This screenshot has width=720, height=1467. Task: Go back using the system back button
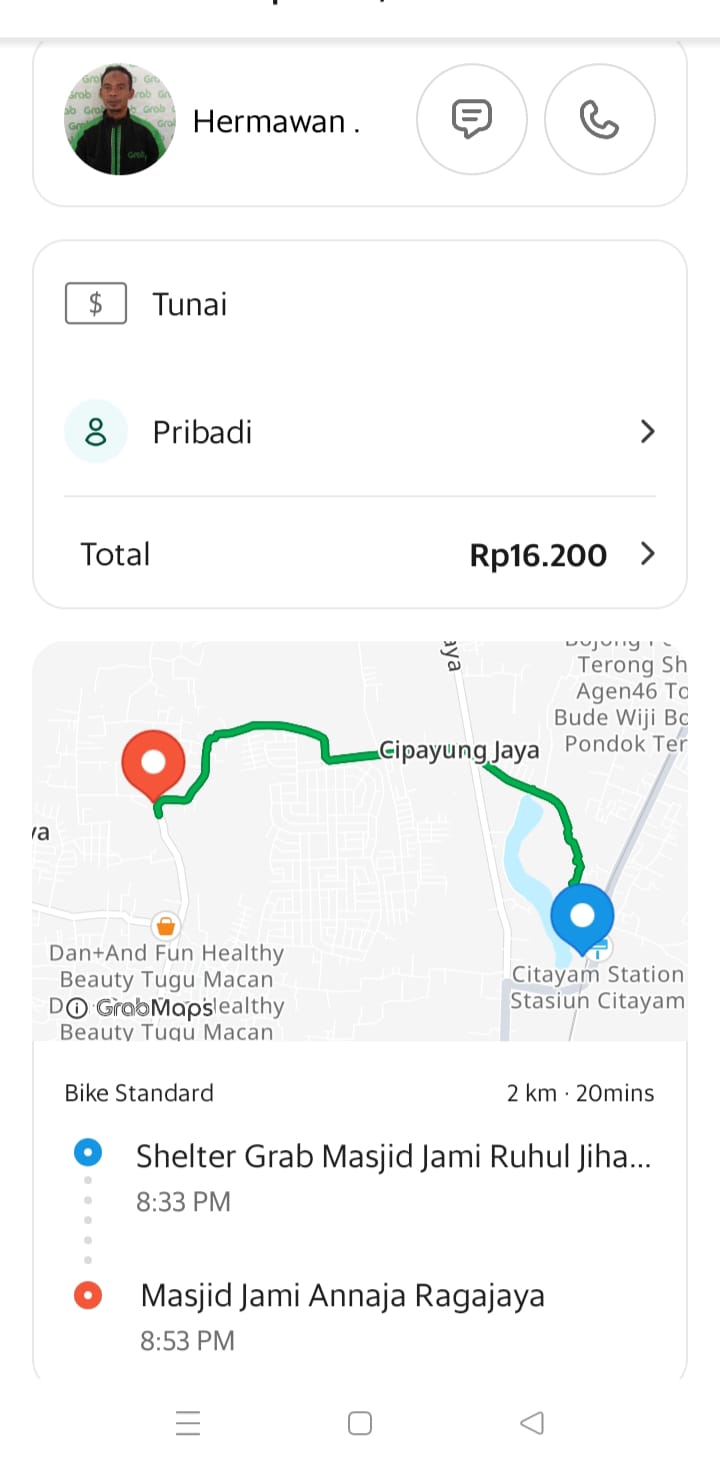pos(532,1423)
